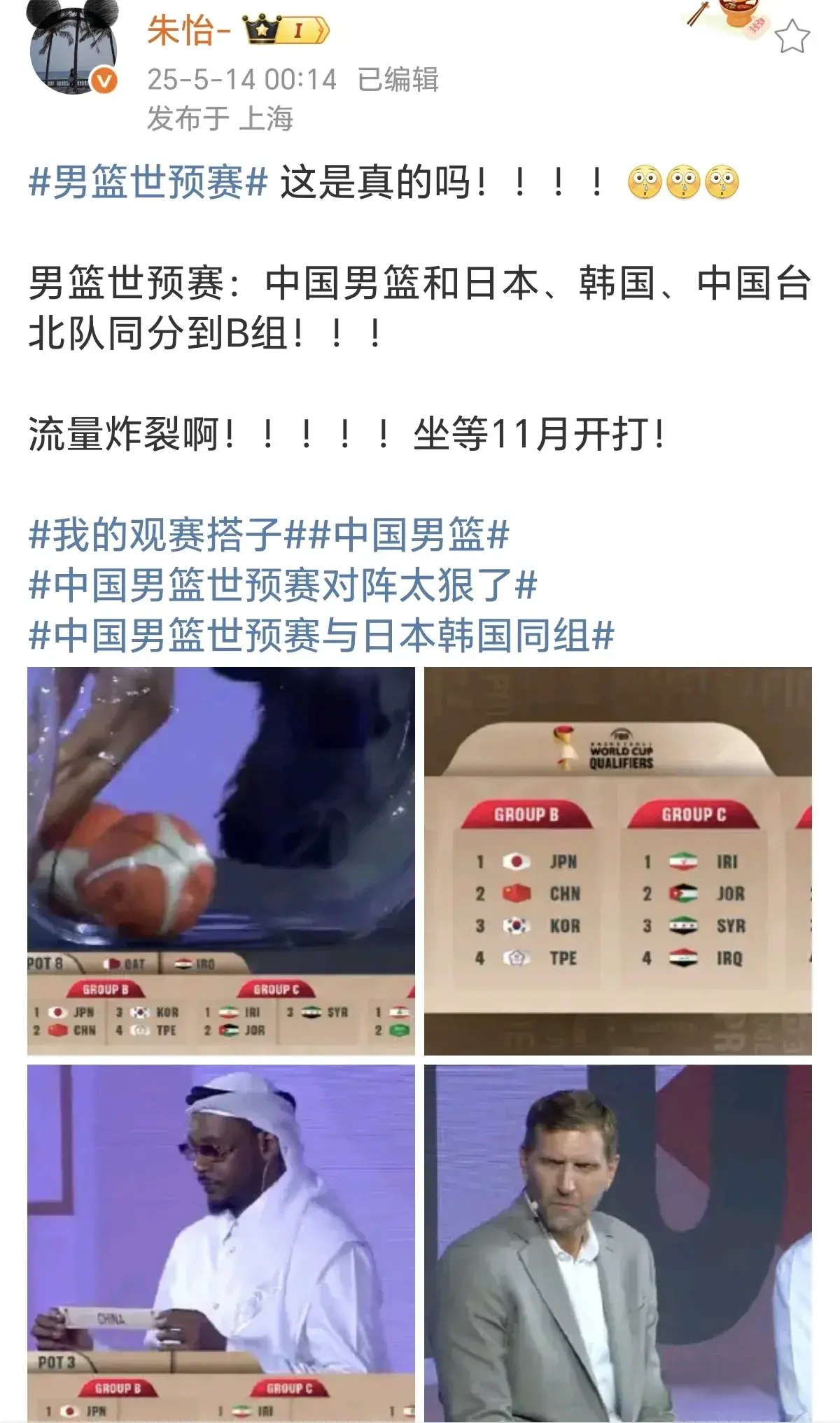Bookmark this post with the star icon

(792, 37)
